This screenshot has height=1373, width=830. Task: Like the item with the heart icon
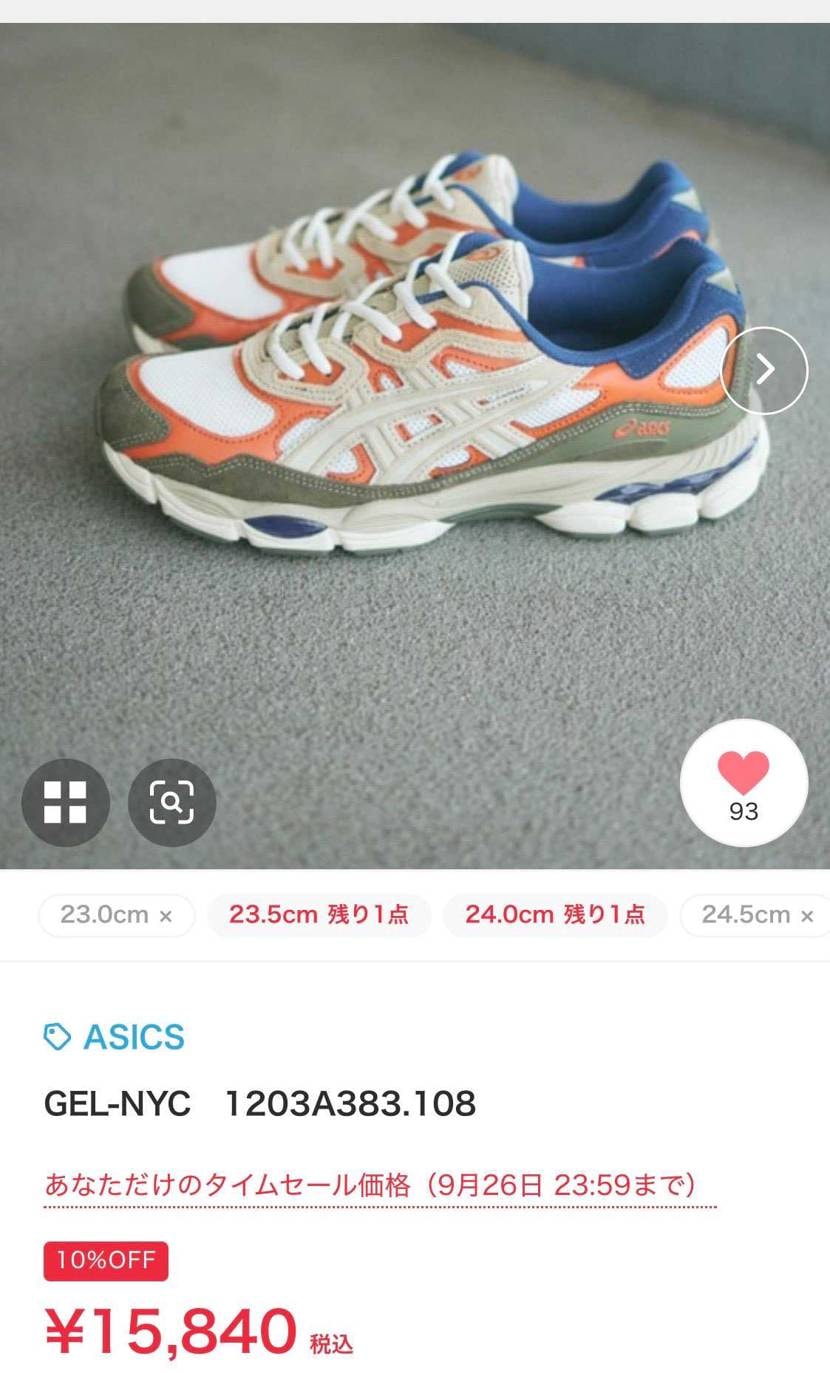point(743,770)
